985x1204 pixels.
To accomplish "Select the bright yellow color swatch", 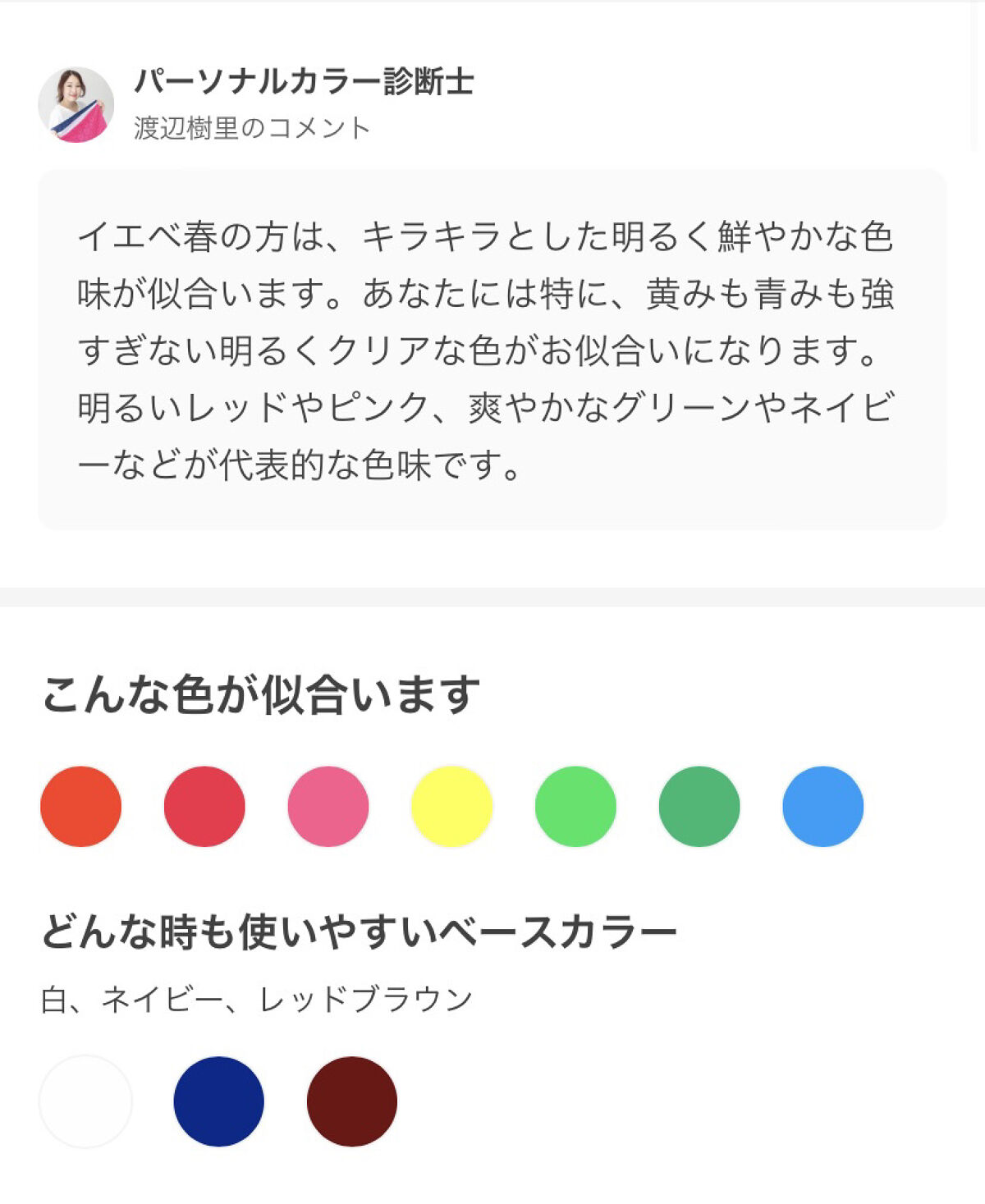I will pyautogui.click(x=452, y=807).
